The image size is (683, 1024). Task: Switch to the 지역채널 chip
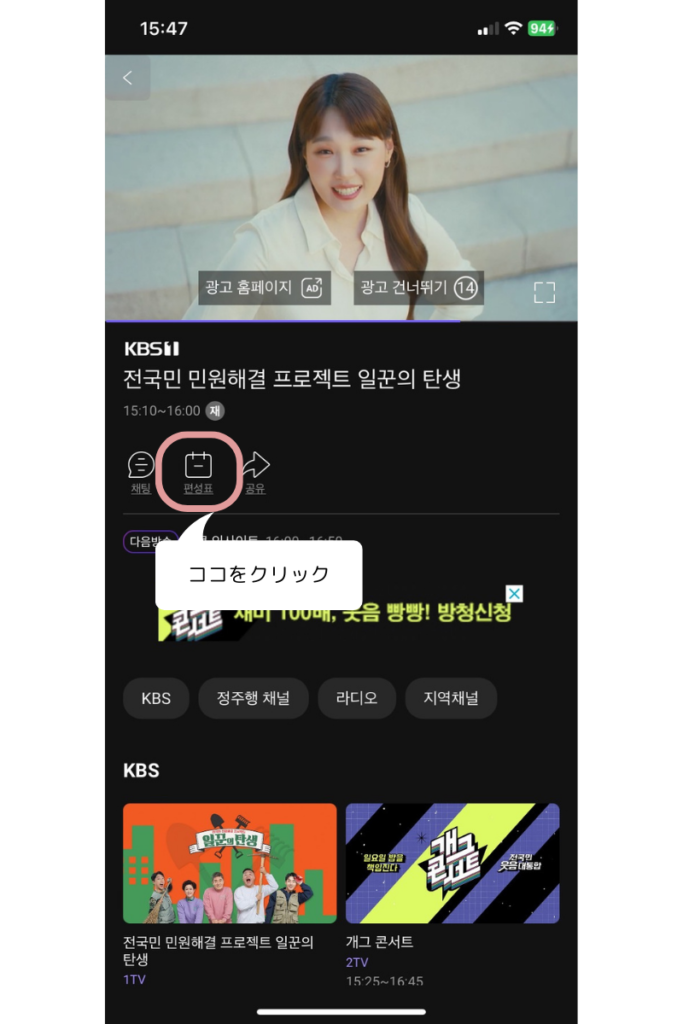451,698
